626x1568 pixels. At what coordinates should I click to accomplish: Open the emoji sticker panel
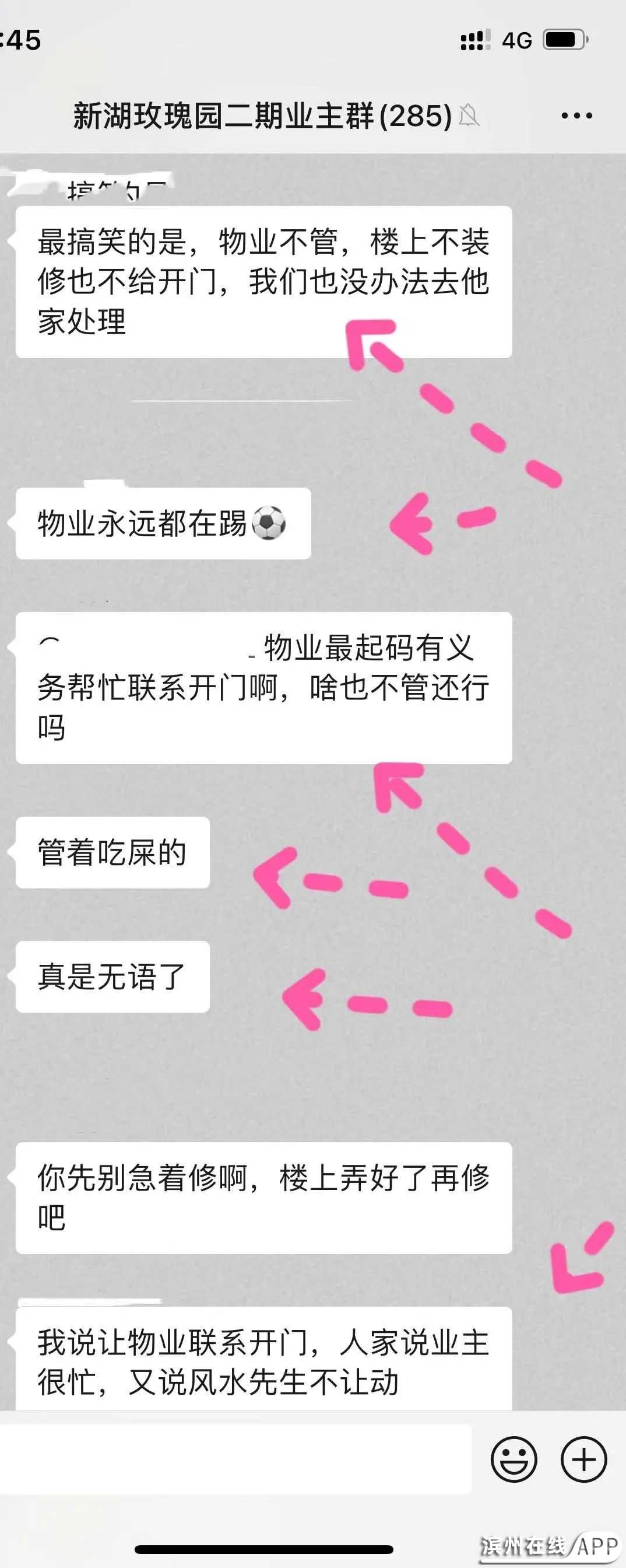(x=514, y=1459)
